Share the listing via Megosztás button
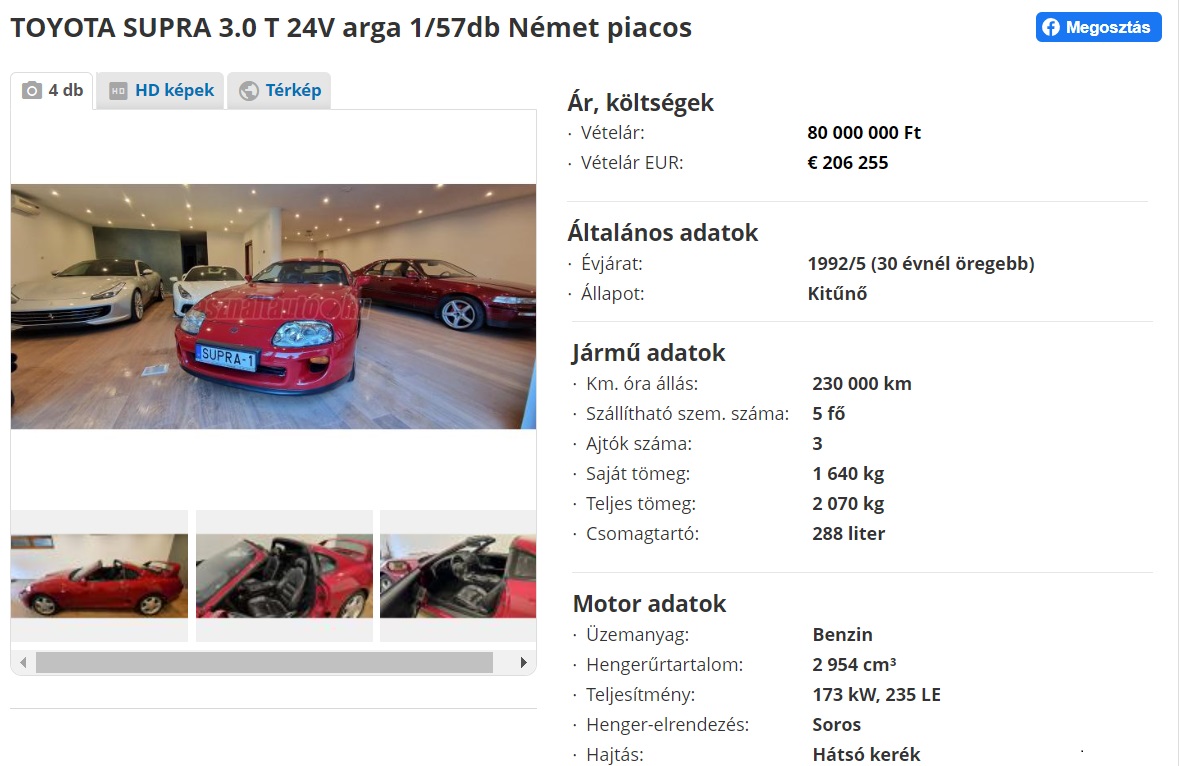Image resolution: width=1181 pixels, height=766 pixels. coord(1098,28)
